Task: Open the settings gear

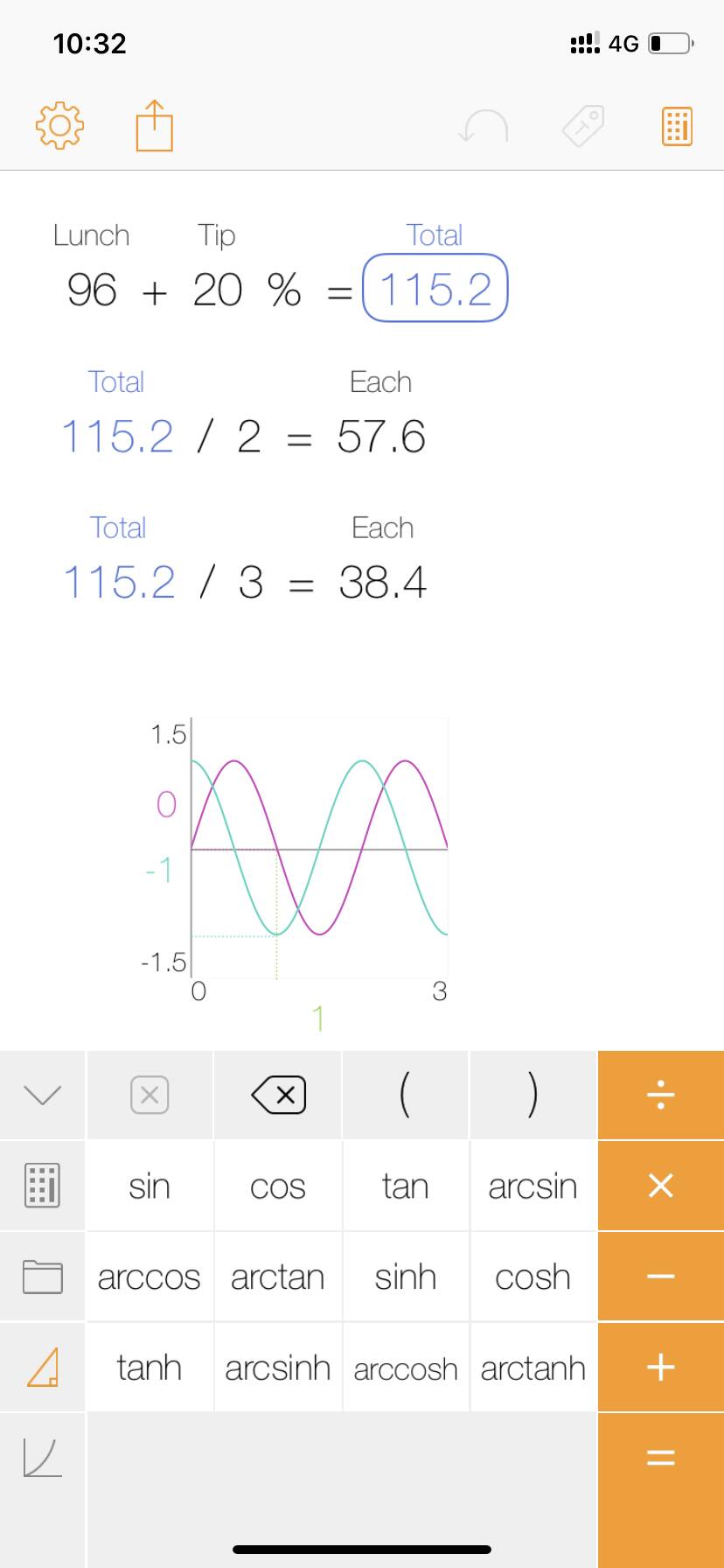Action: pos(59,126)
